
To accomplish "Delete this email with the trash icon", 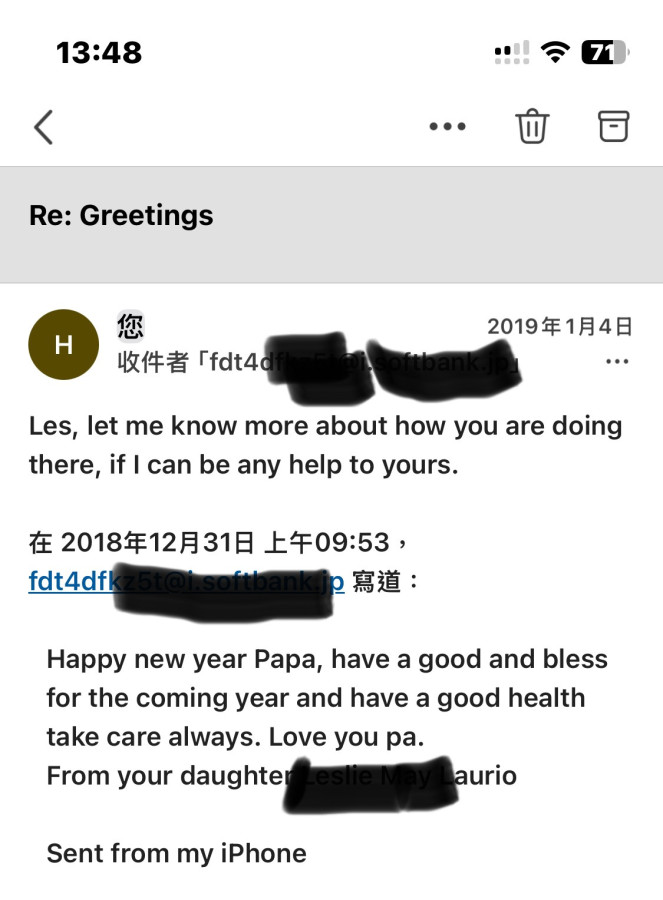I will pos(532,127).
